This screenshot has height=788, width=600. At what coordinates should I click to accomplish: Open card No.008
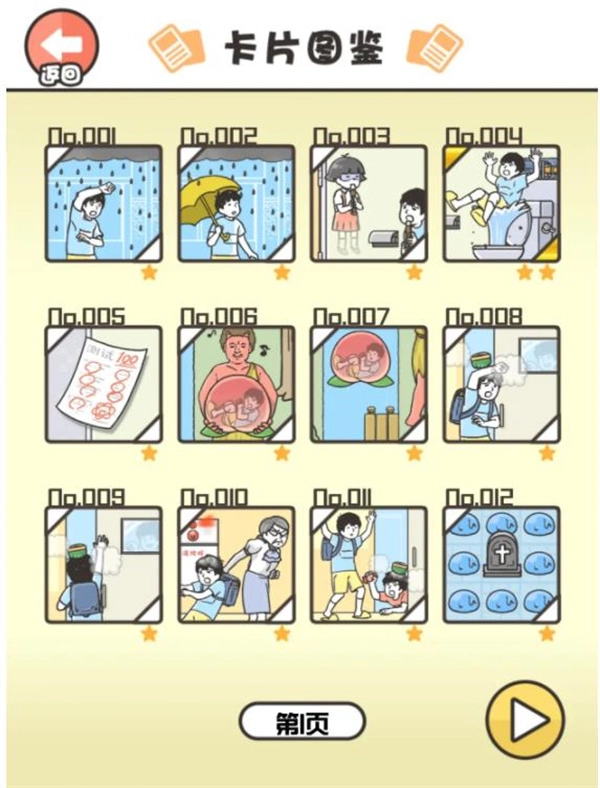pyautogui.click(x=502, y=384)
